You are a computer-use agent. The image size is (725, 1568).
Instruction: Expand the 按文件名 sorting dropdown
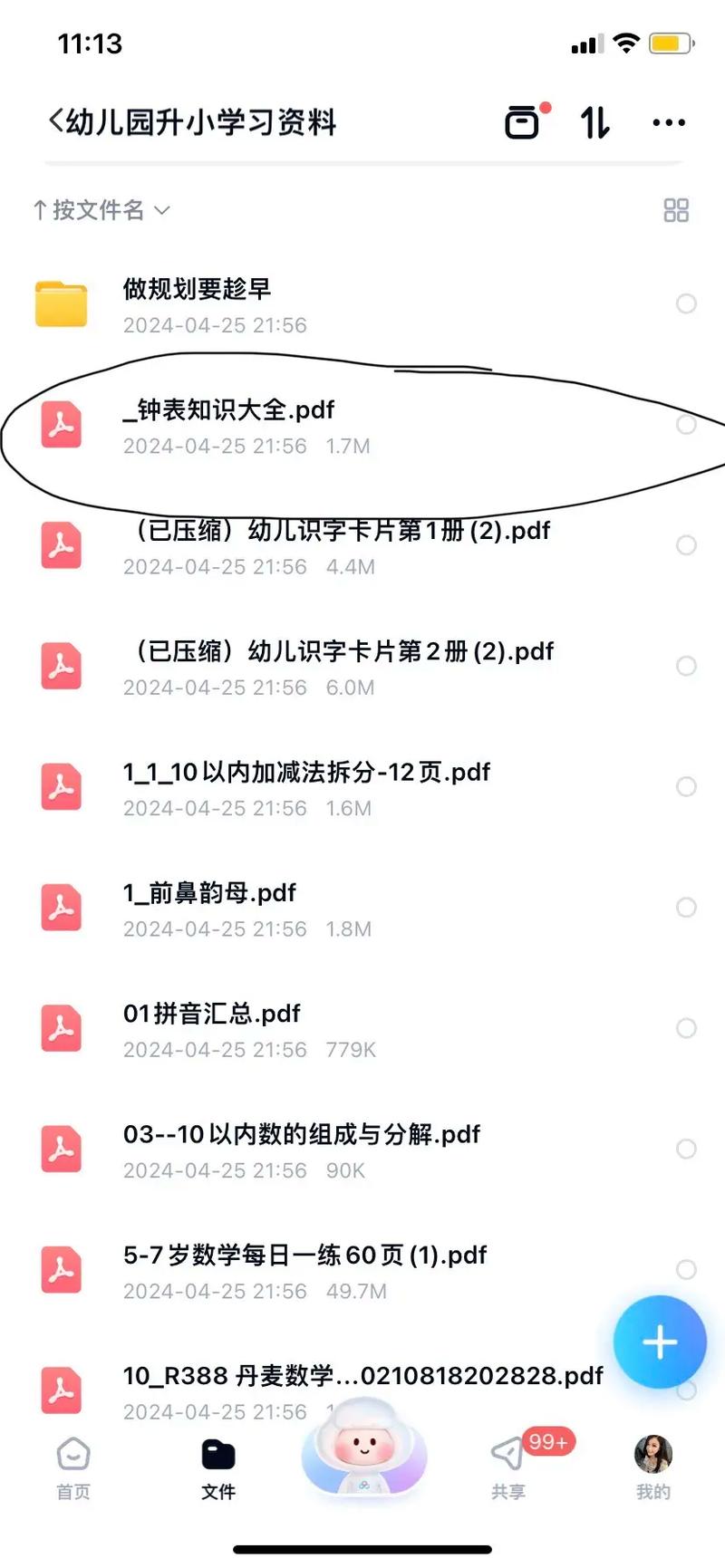coord(101,210)
